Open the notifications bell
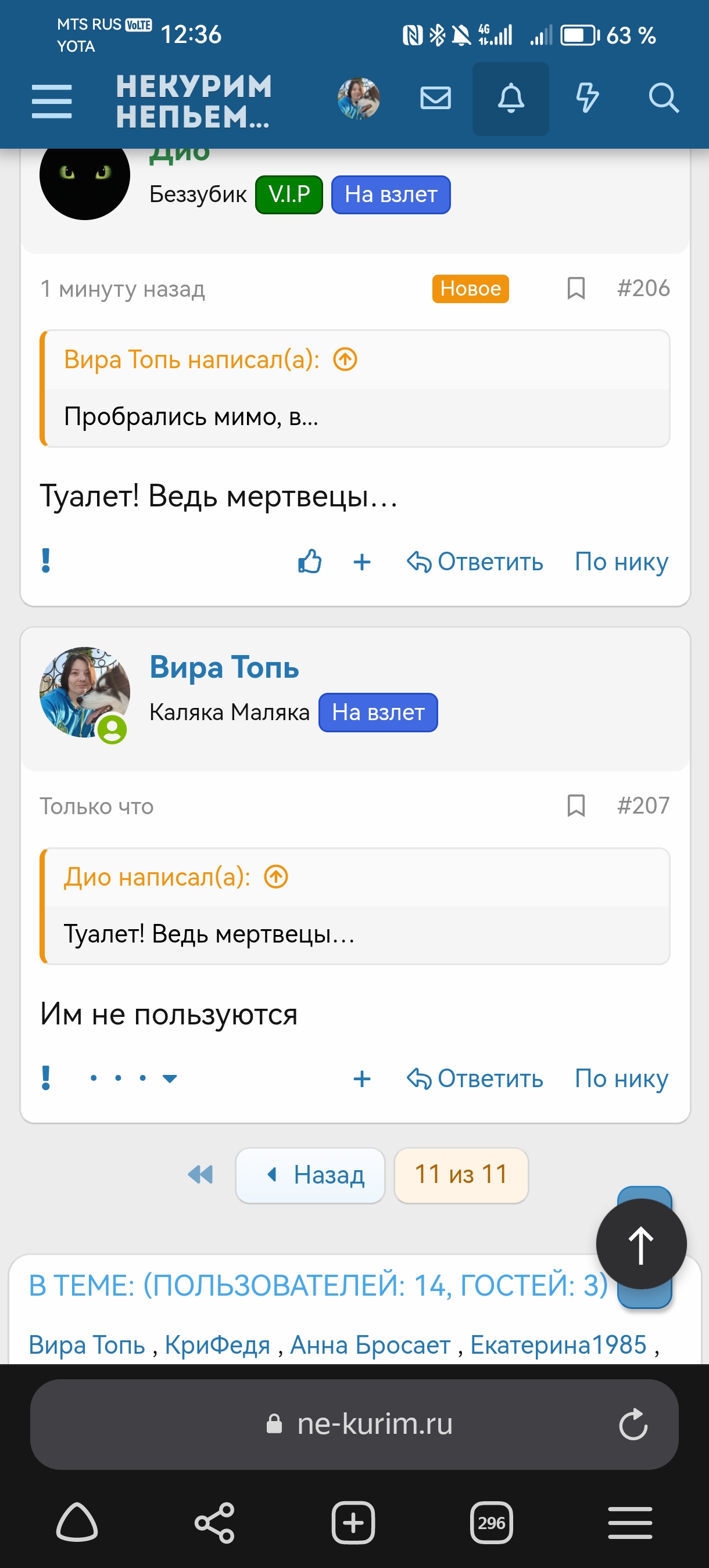Image resolution: width=709 pixels, height=1568 pixels. coord(510,99)
